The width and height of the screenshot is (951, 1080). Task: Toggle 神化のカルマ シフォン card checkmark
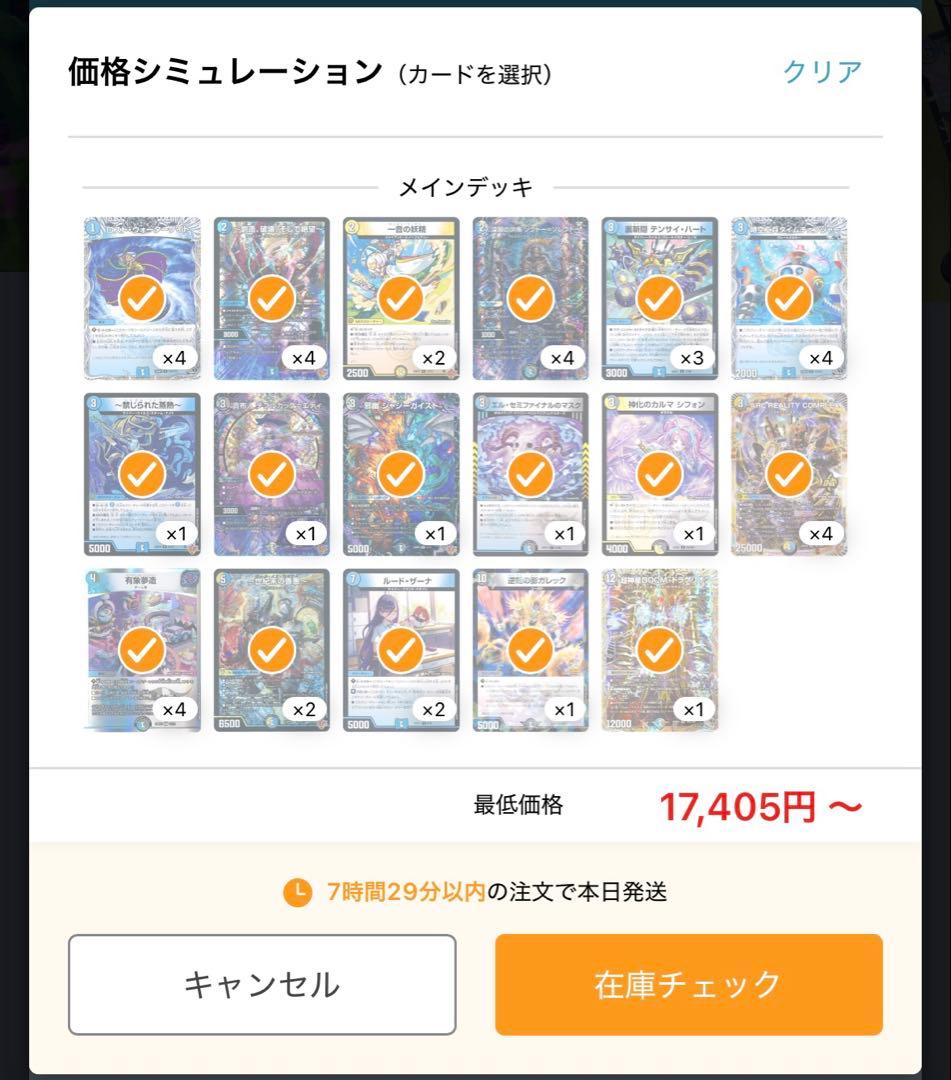pyautogui.click(x=659, y=474)
